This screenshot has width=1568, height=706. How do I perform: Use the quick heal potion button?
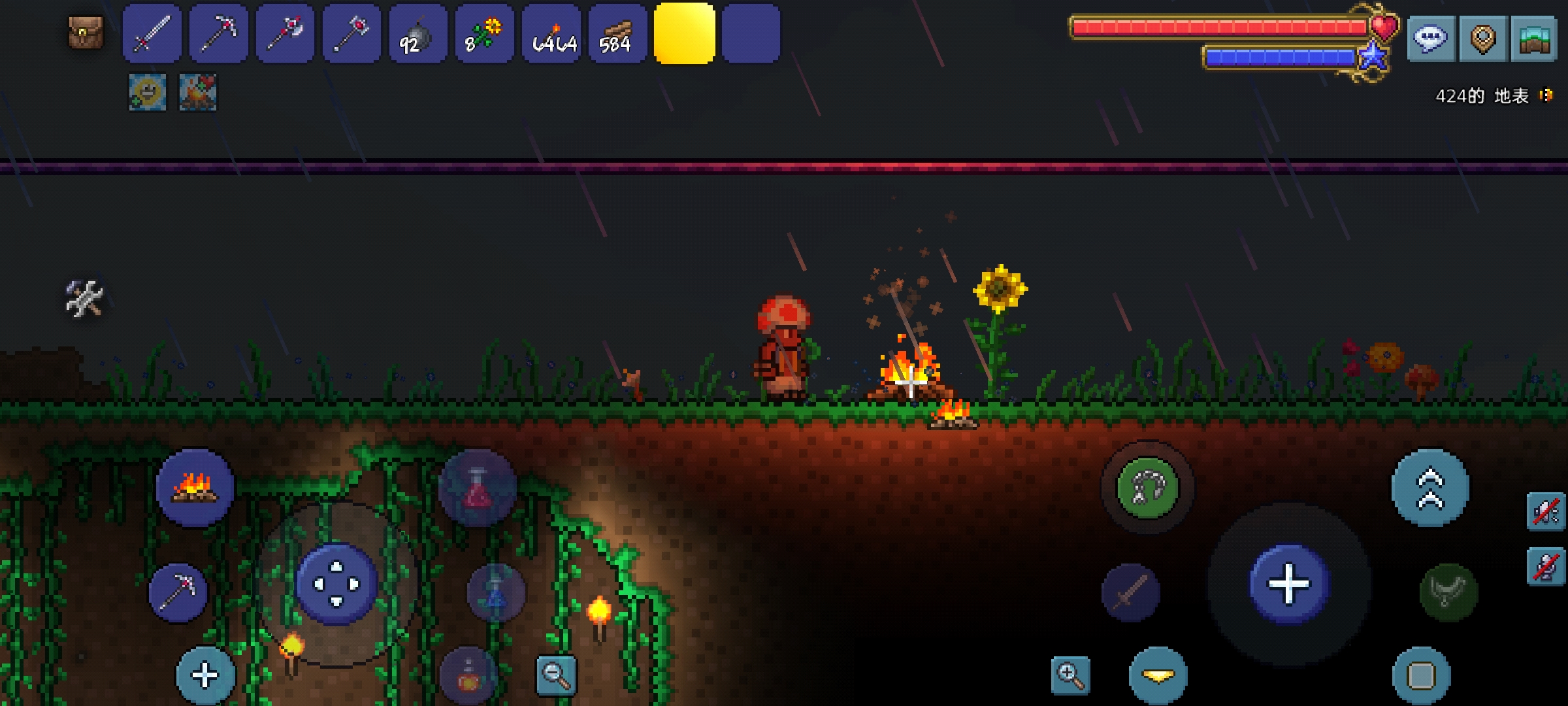click(478, 488)
